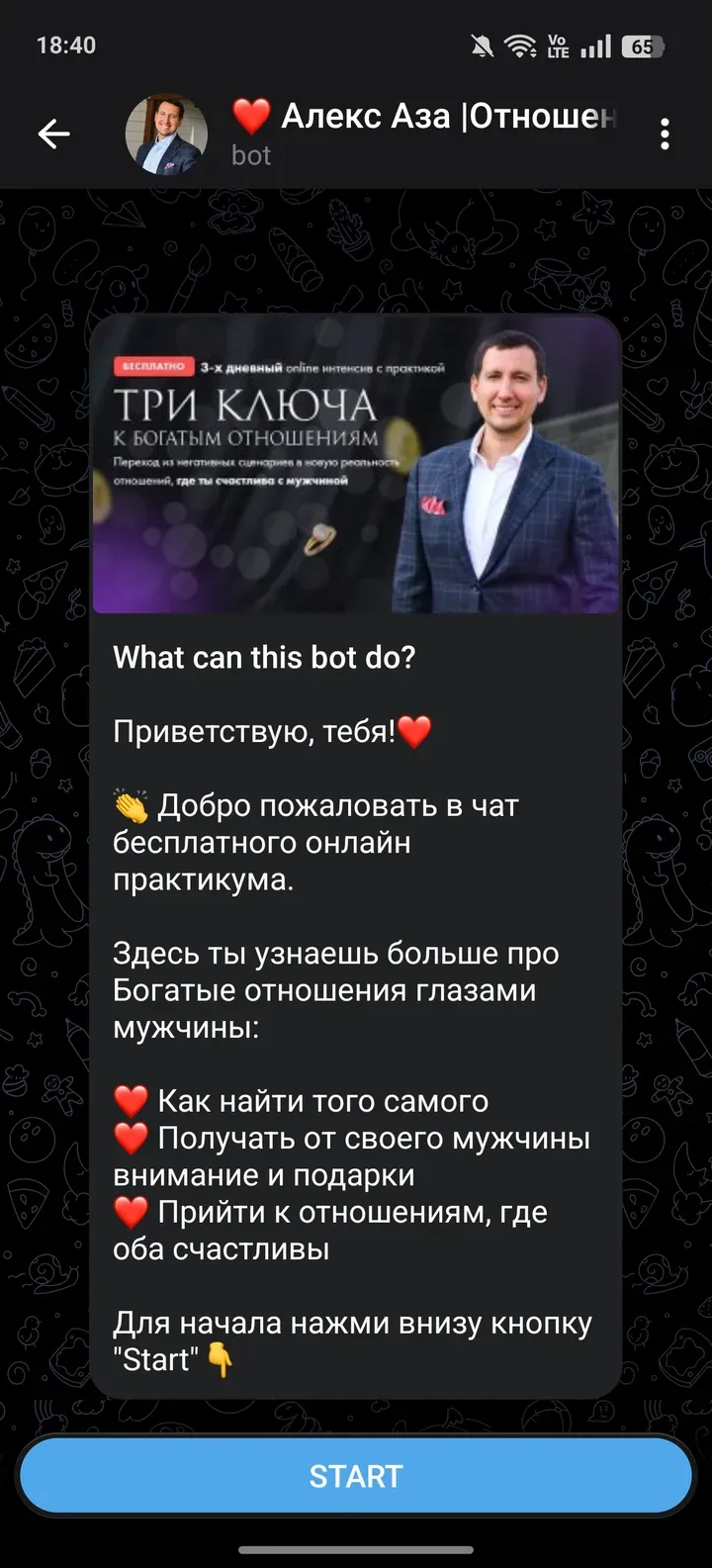Tap the 'What can this bot do?' heading
712x1568 pixels.
click(x=265, y=656)
